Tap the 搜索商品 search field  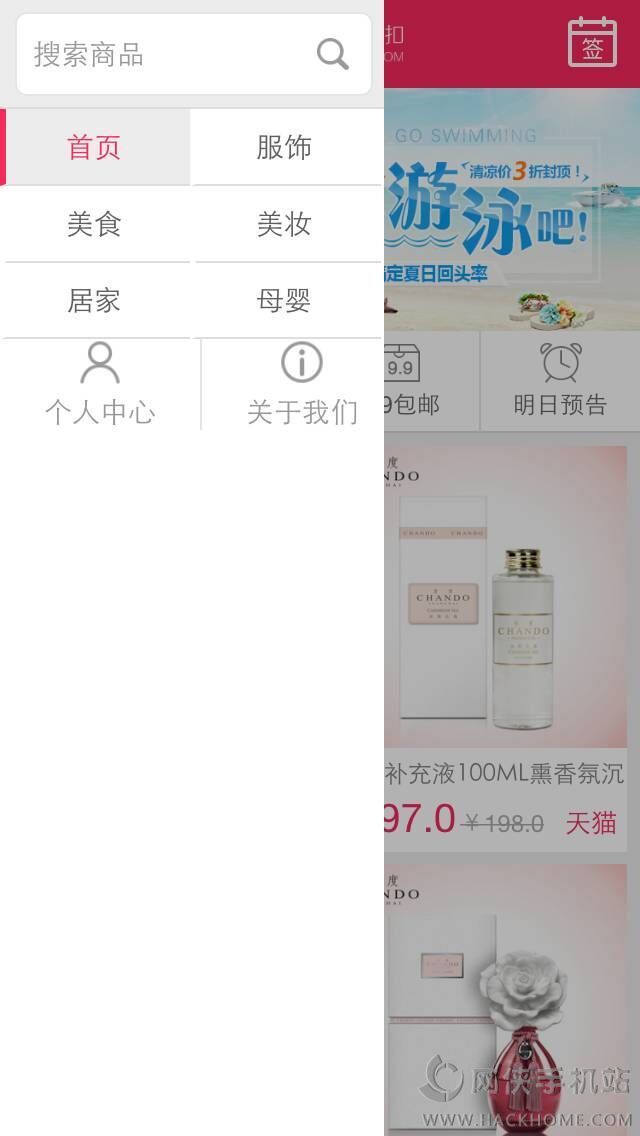pos(160,54)
